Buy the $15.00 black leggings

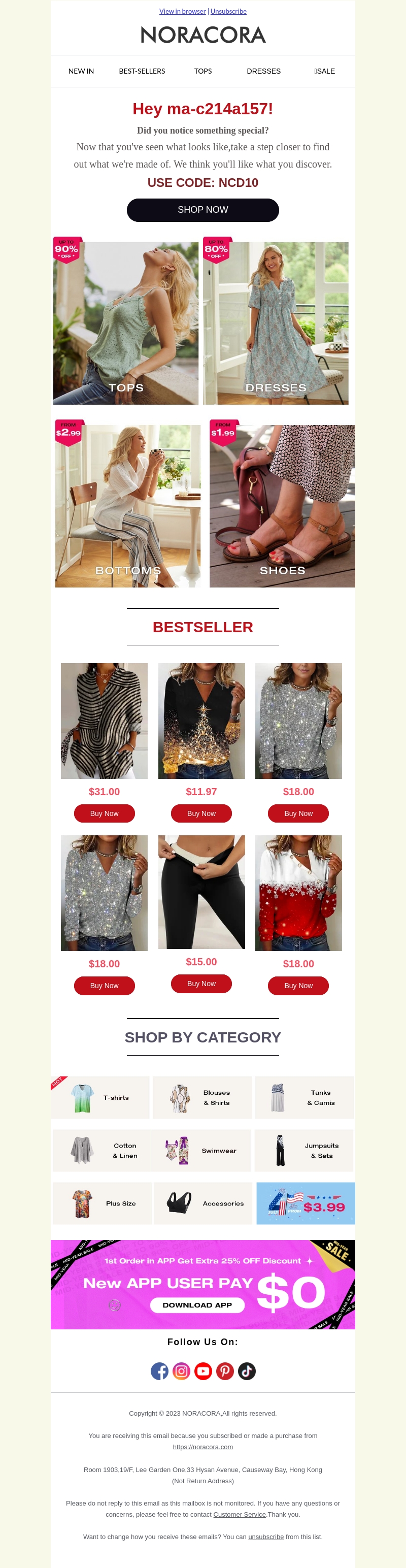pos(201,983)
